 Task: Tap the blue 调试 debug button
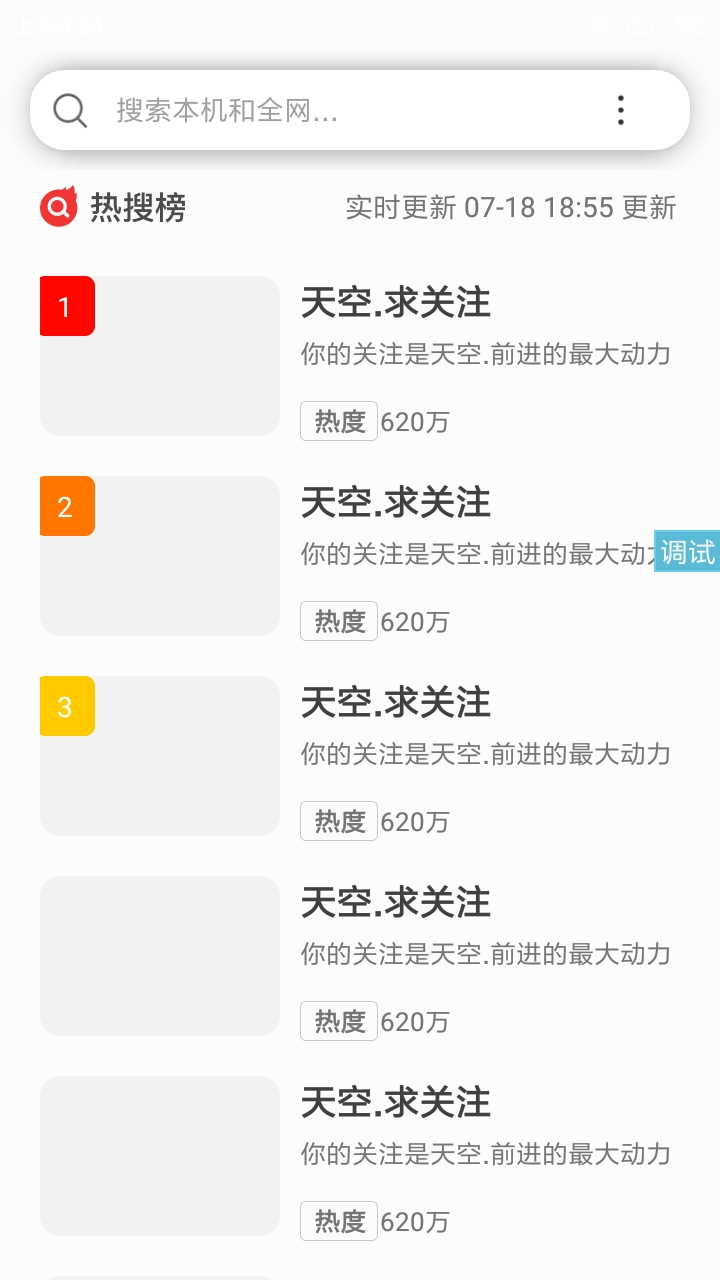point(688,551)
